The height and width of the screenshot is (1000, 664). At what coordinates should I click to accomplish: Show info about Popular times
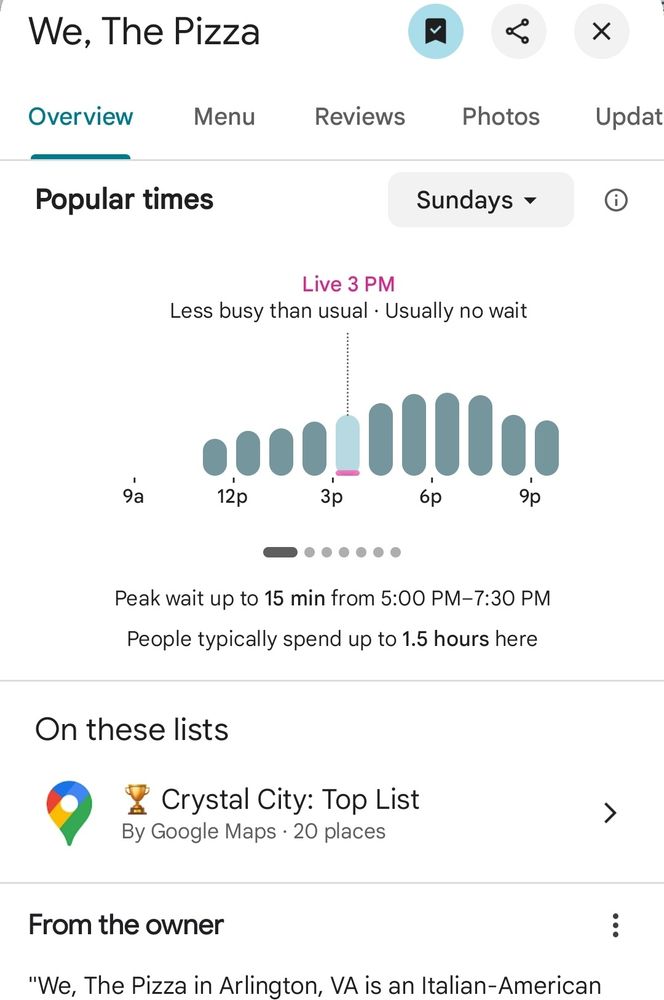point(617,200)
